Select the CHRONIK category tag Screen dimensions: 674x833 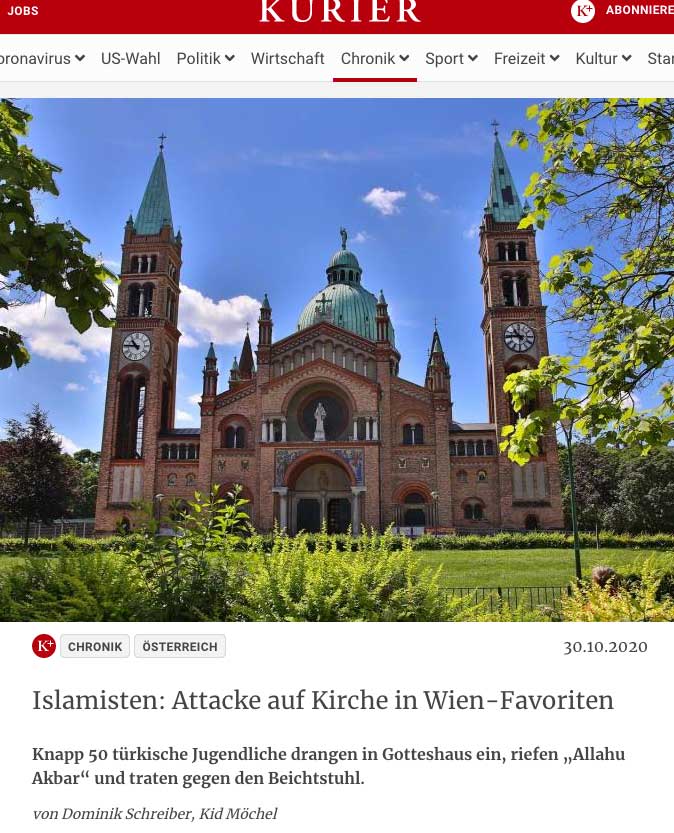coord(95,647)
